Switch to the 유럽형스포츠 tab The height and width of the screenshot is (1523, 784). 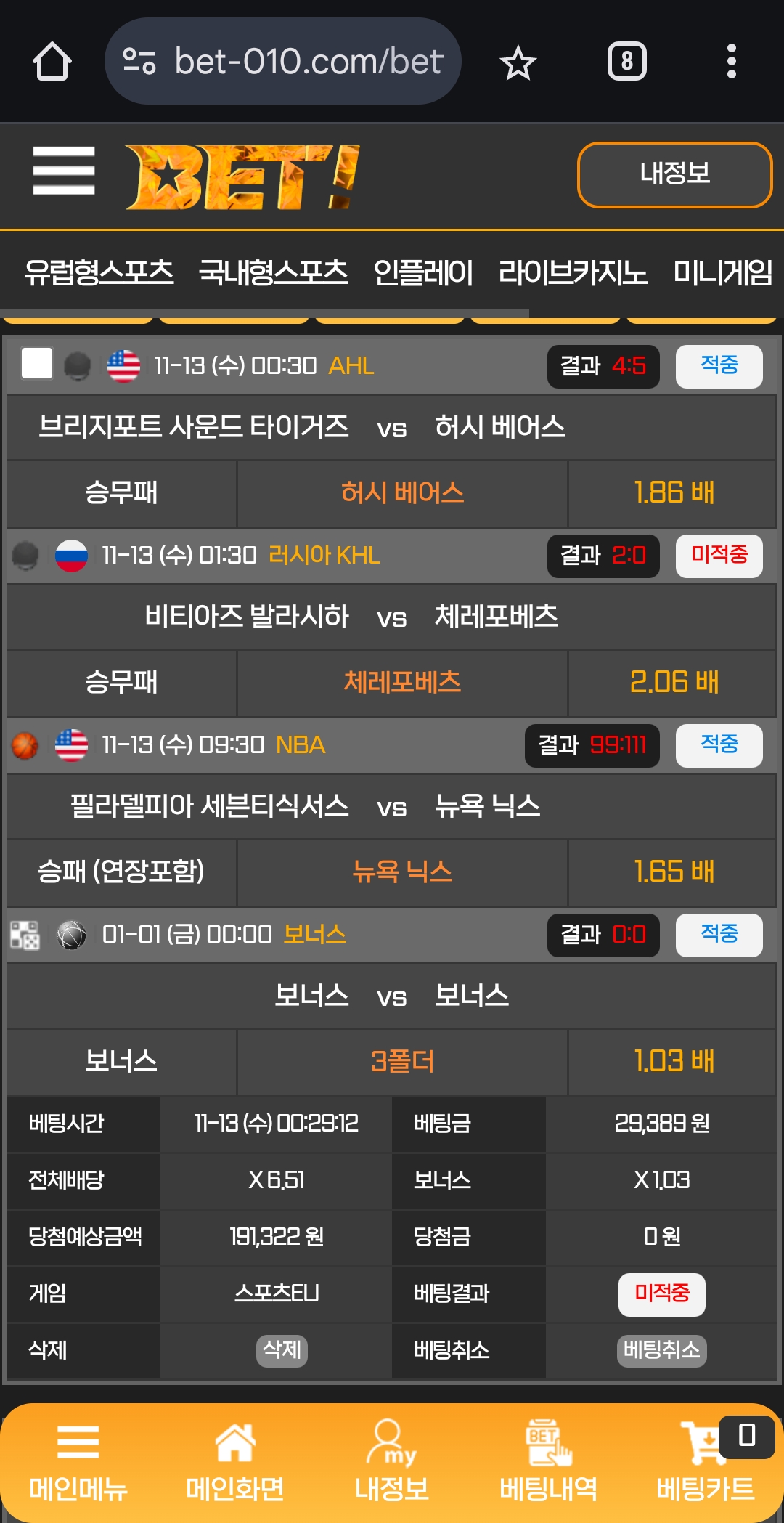coord(99,273)
